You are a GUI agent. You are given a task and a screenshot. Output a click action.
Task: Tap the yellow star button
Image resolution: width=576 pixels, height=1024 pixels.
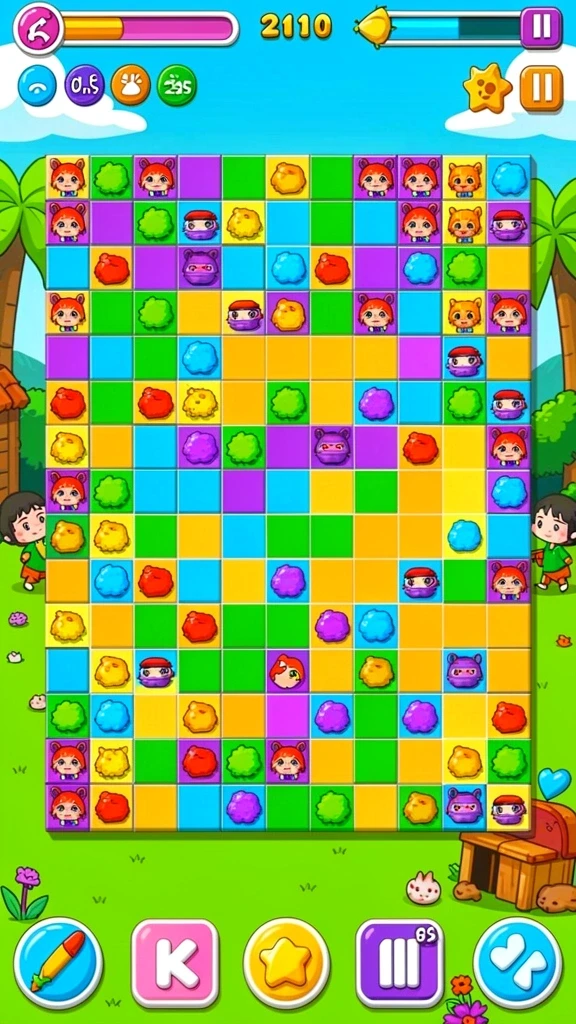point(287,963)
